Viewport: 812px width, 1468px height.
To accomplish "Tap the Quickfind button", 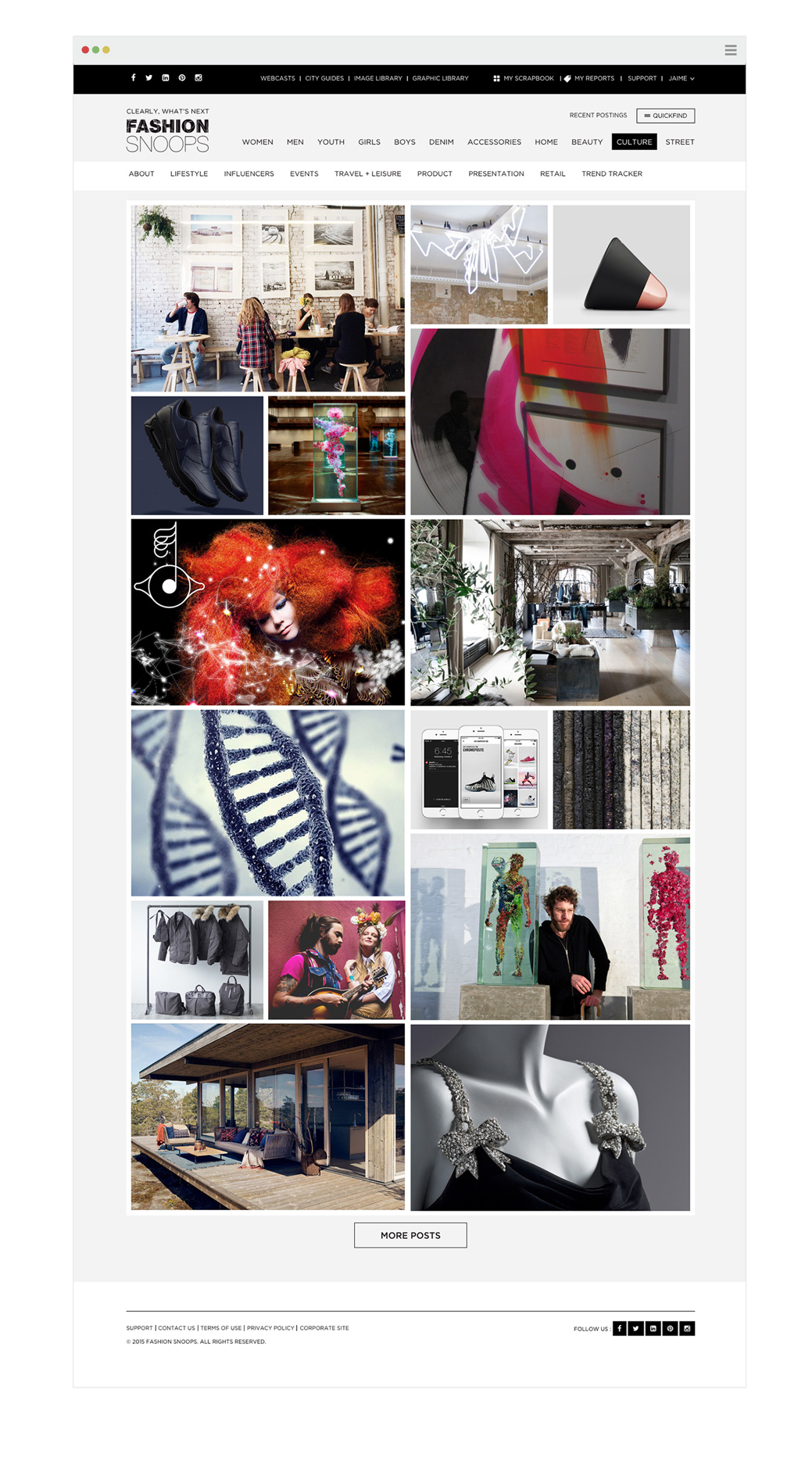I will [665, 116].
